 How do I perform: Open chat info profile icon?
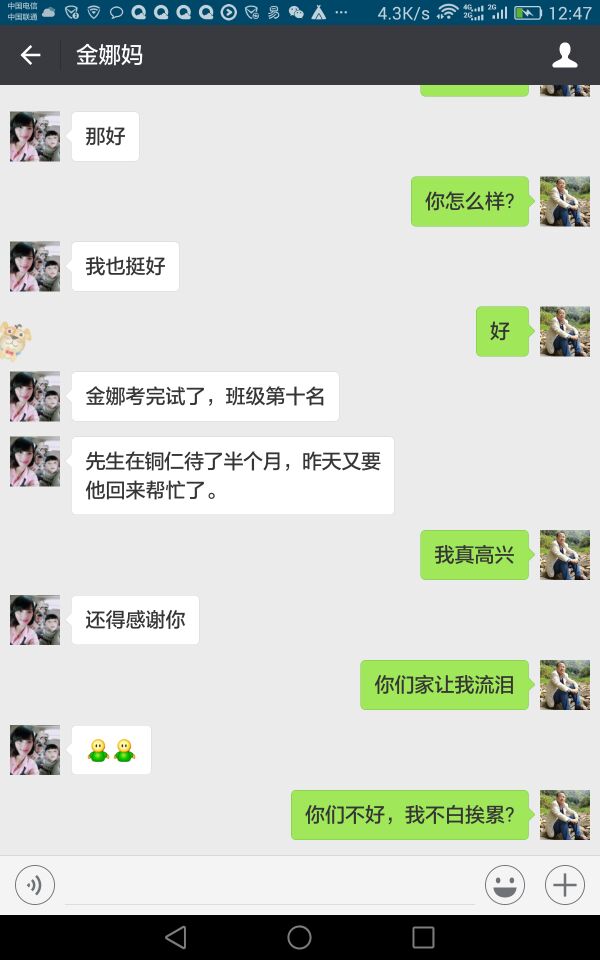pos(565,56)
